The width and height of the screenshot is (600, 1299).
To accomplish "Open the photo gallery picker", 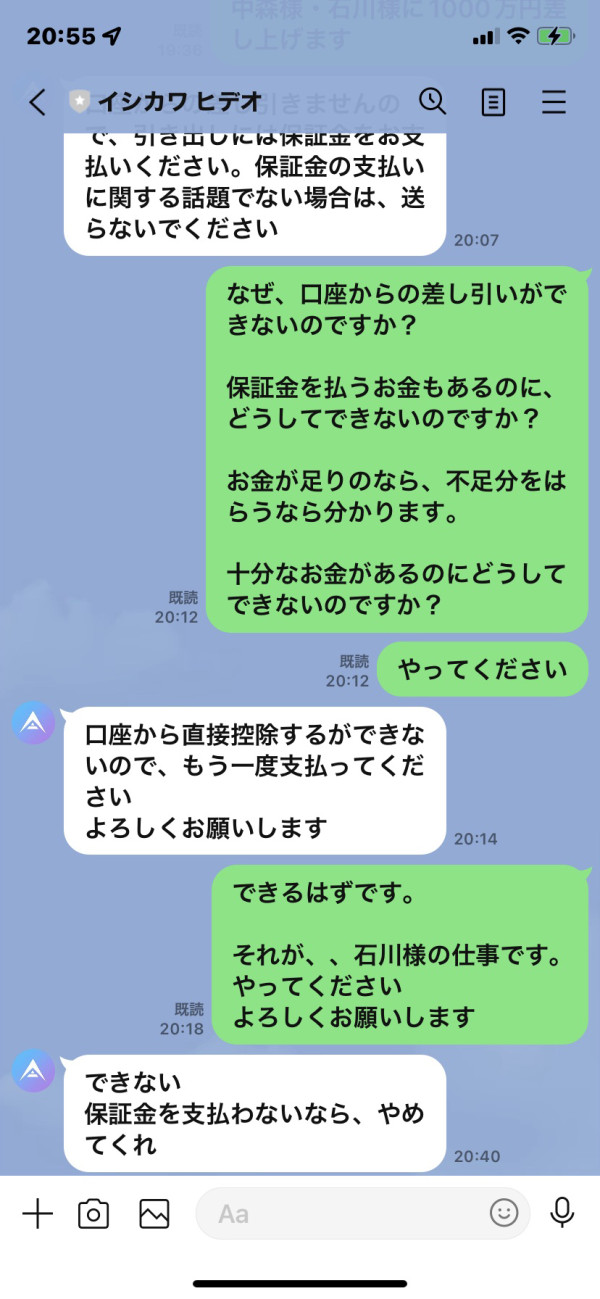I will (x=154, y=1214).
